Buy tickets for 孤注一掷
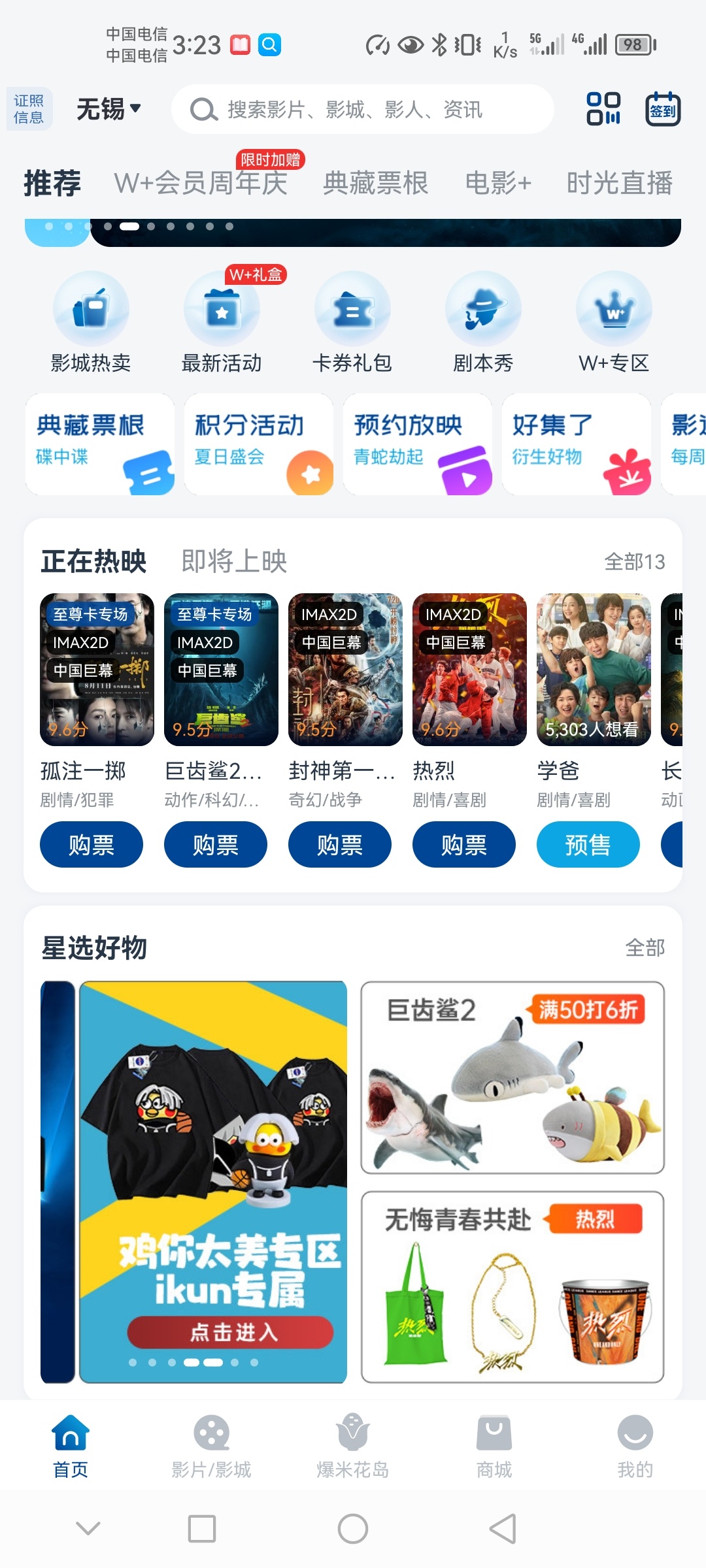The width and height of the screenshot is (706, 1568). click(92, 845)
